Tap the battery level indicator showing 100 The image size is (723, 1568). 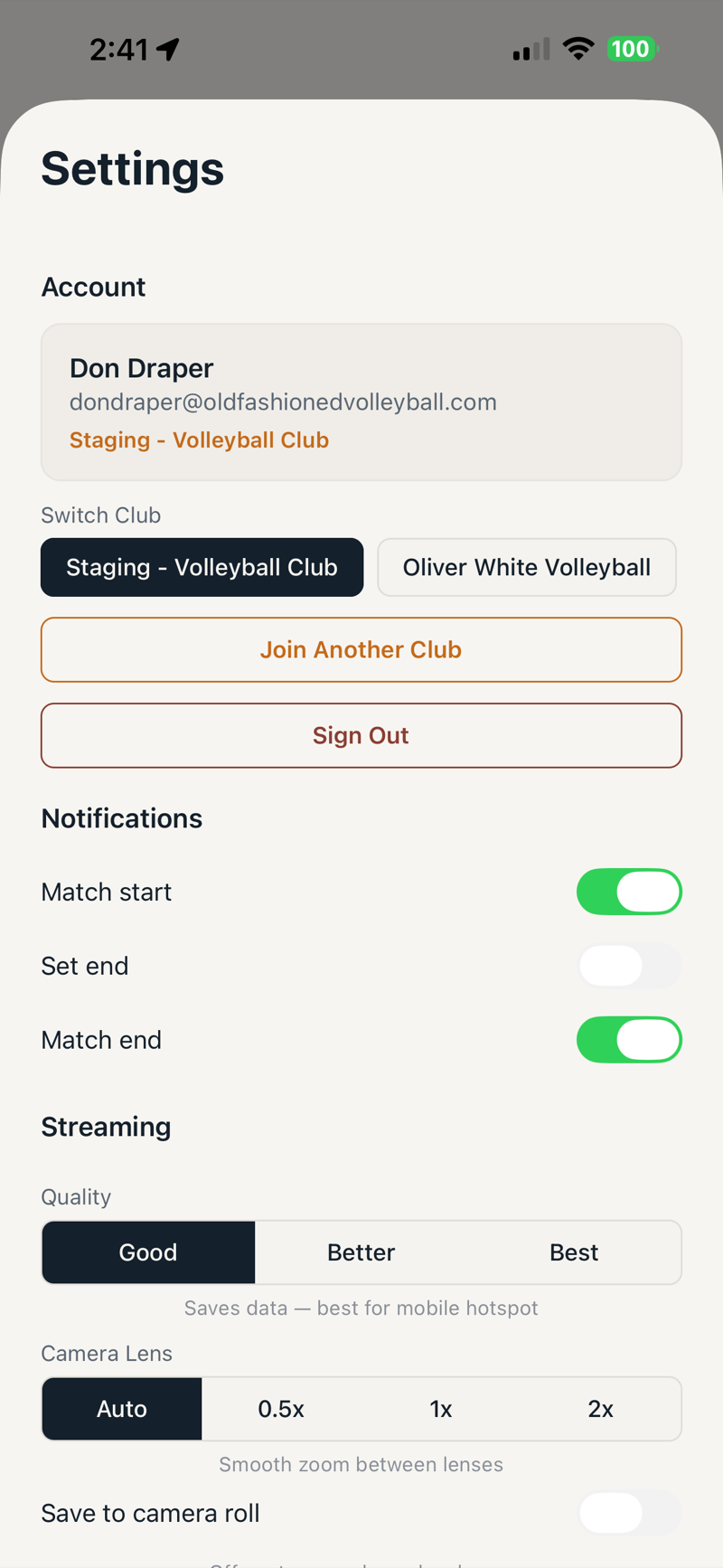(633, 49)
